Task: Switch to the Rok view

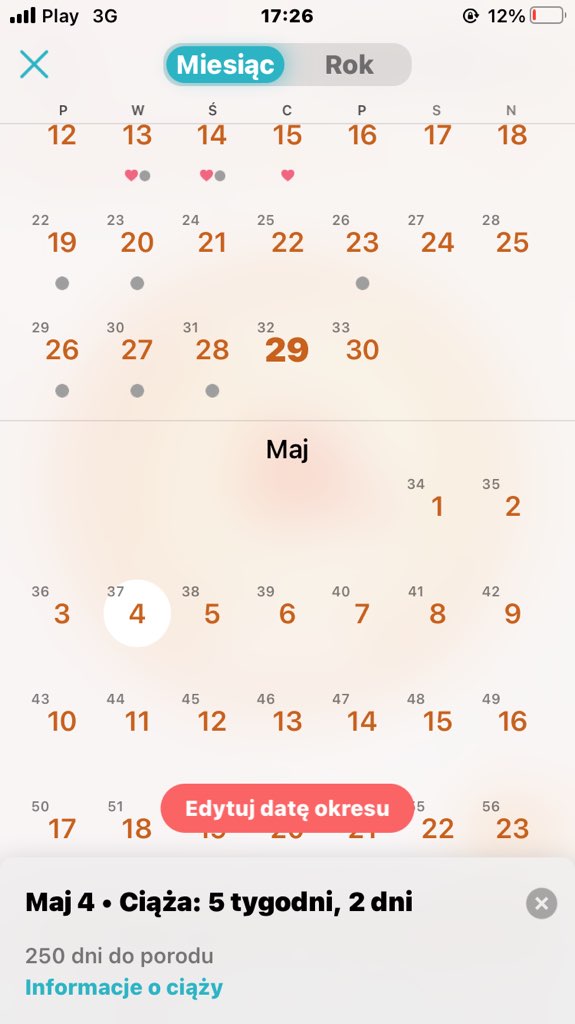Action: 349,65
